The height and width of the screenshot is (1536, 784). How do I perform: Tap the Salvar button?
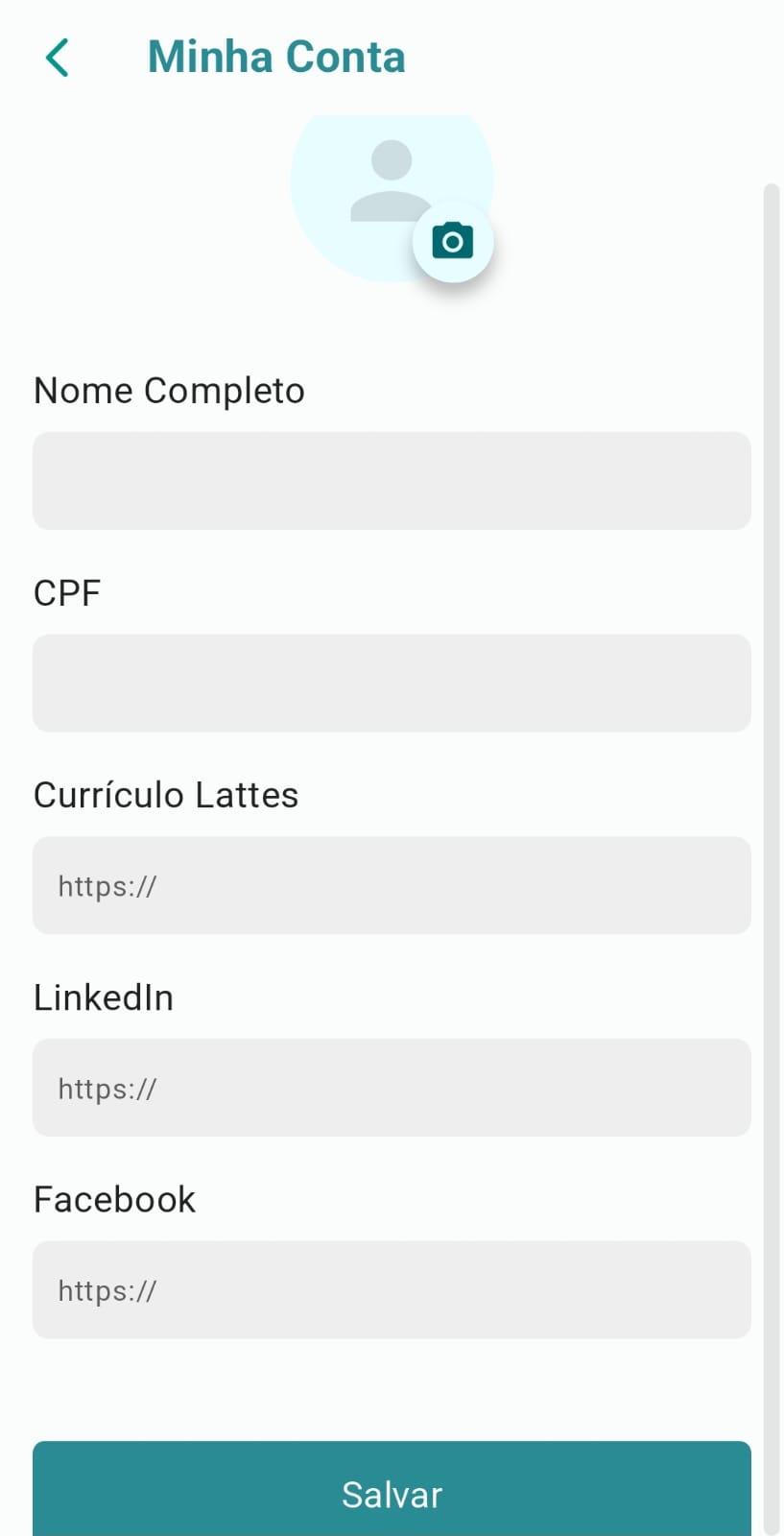(x=392, y=1490)
